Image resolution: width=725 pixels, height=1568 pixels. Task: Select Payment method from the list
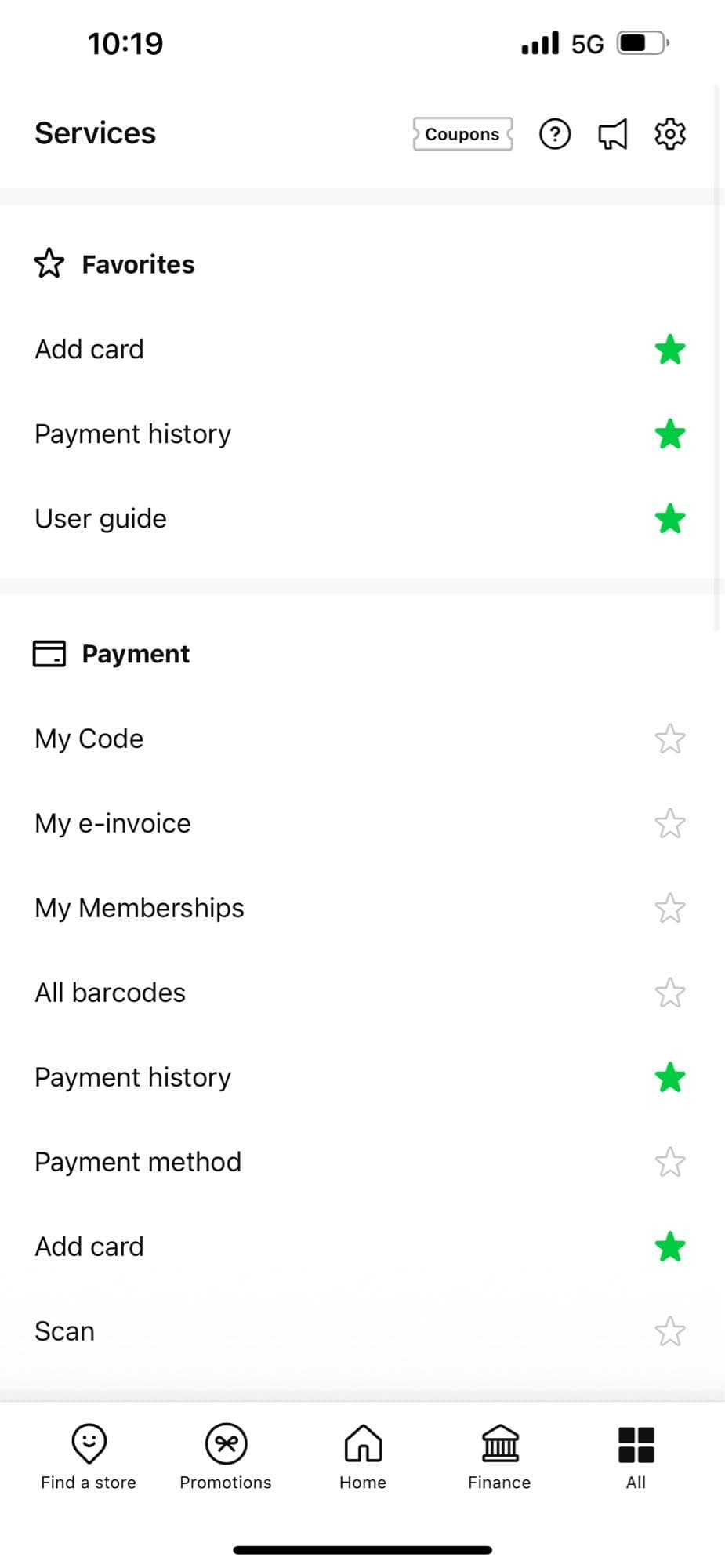pos(138,1162)
